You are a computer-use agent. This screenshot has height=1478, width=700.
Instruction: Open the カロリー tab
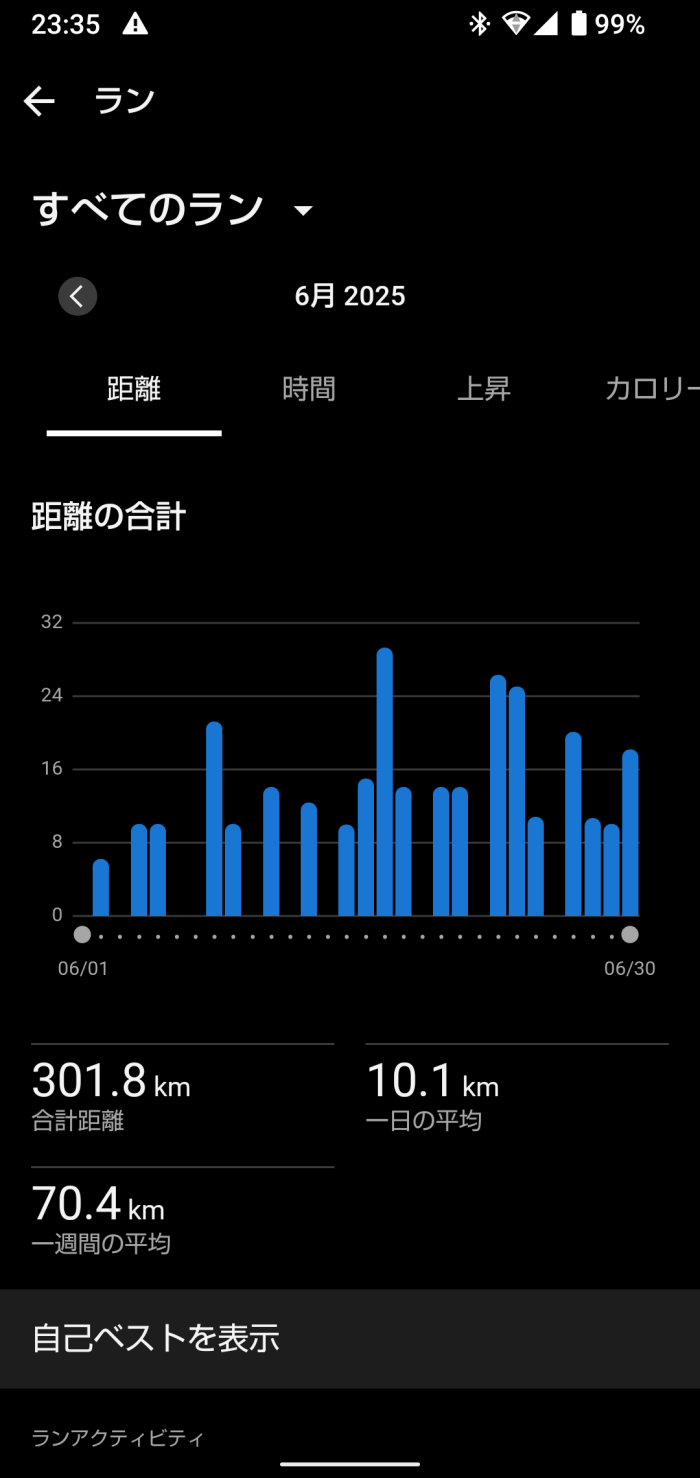(650, 389)
